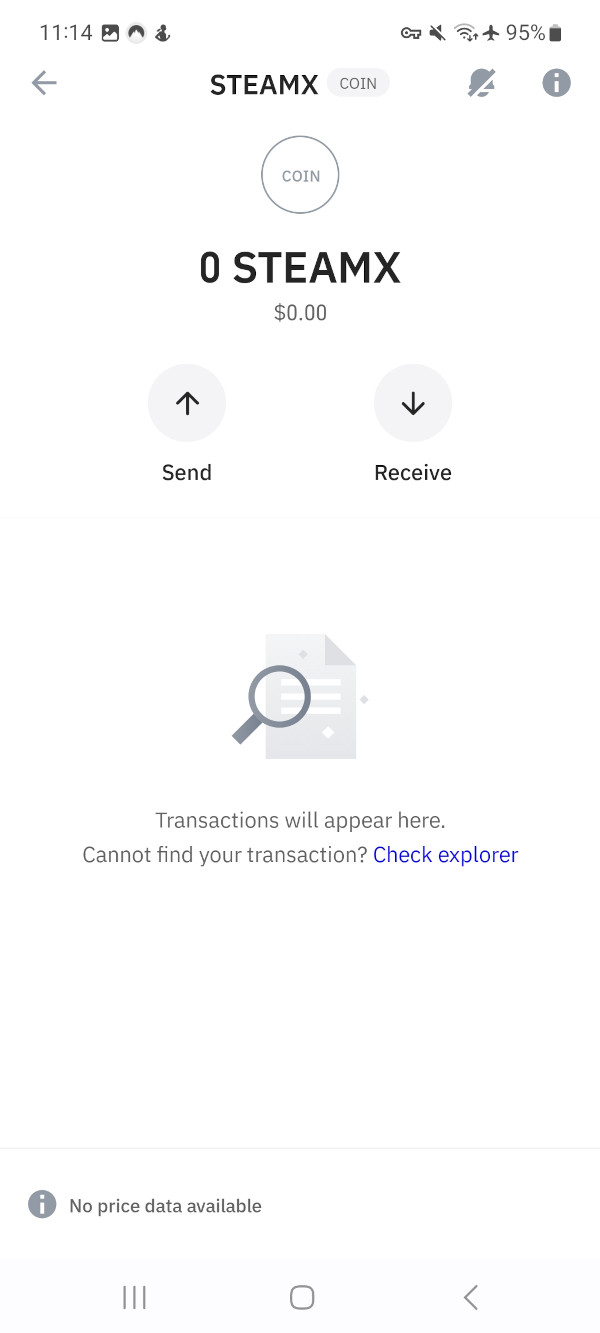Go to the home screen
Screen dimensions: 600x1333
(301, 1297)
